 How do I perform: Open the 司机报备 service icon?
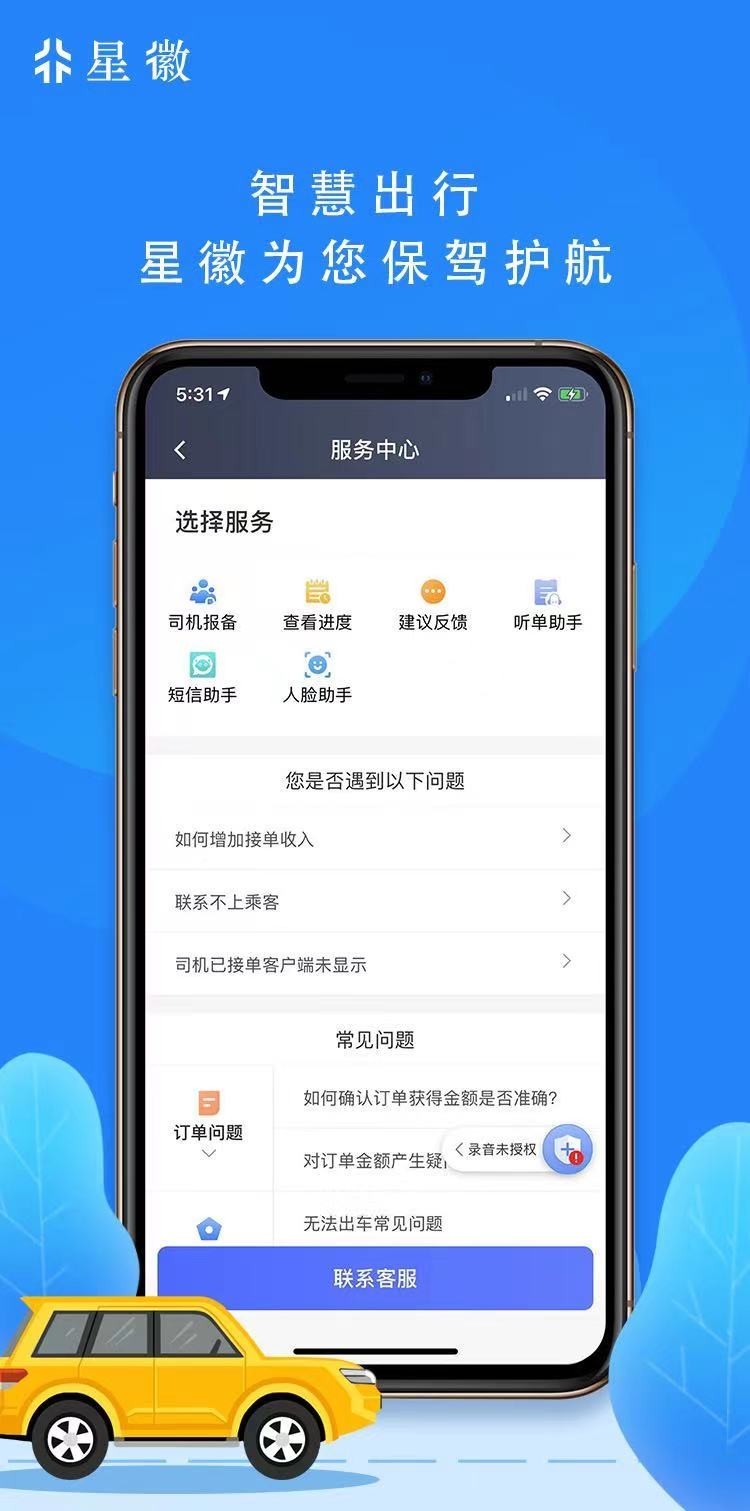click(x=203, y=591)
